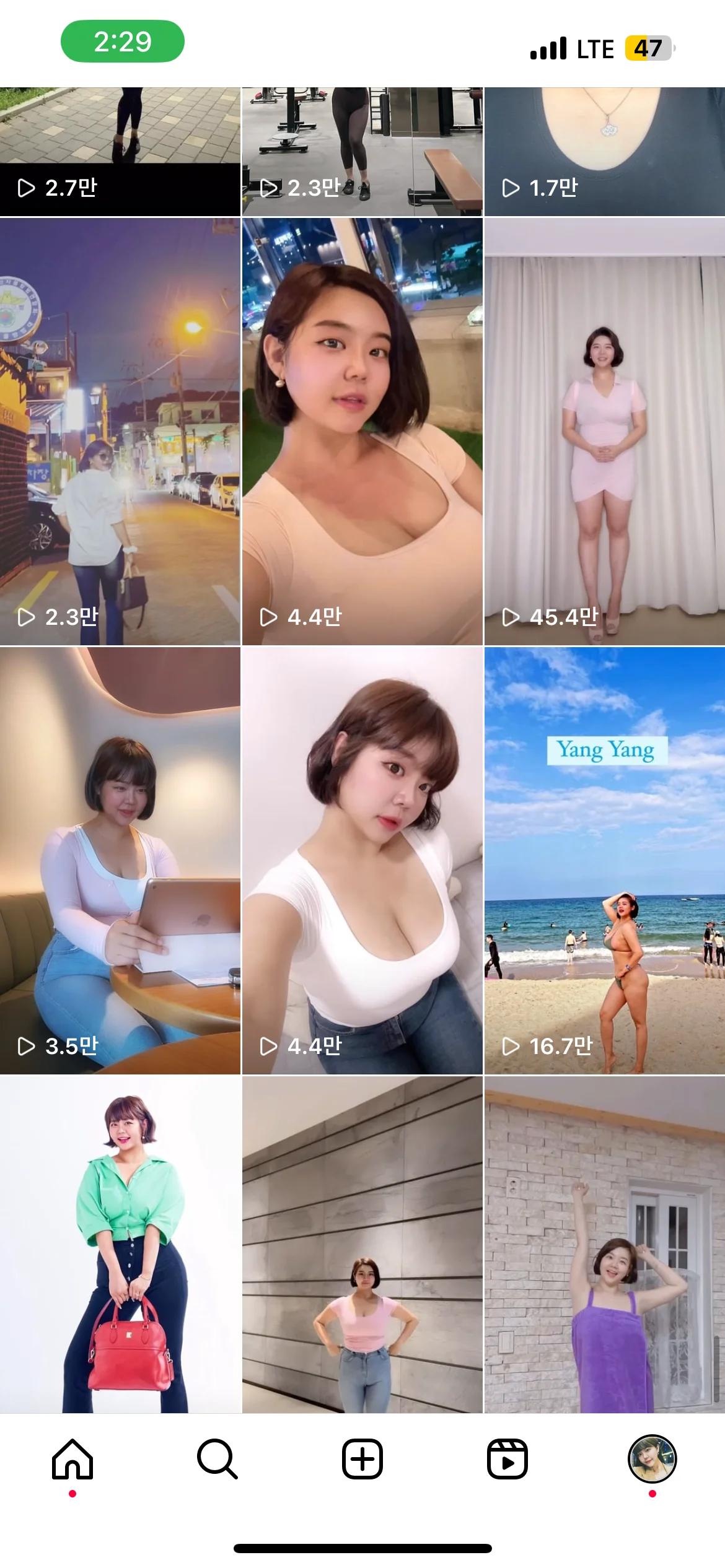Tap the play icon on the 45.4만 reel
The height and width of the screenshot is (1568, 725).
click(512, 616)
